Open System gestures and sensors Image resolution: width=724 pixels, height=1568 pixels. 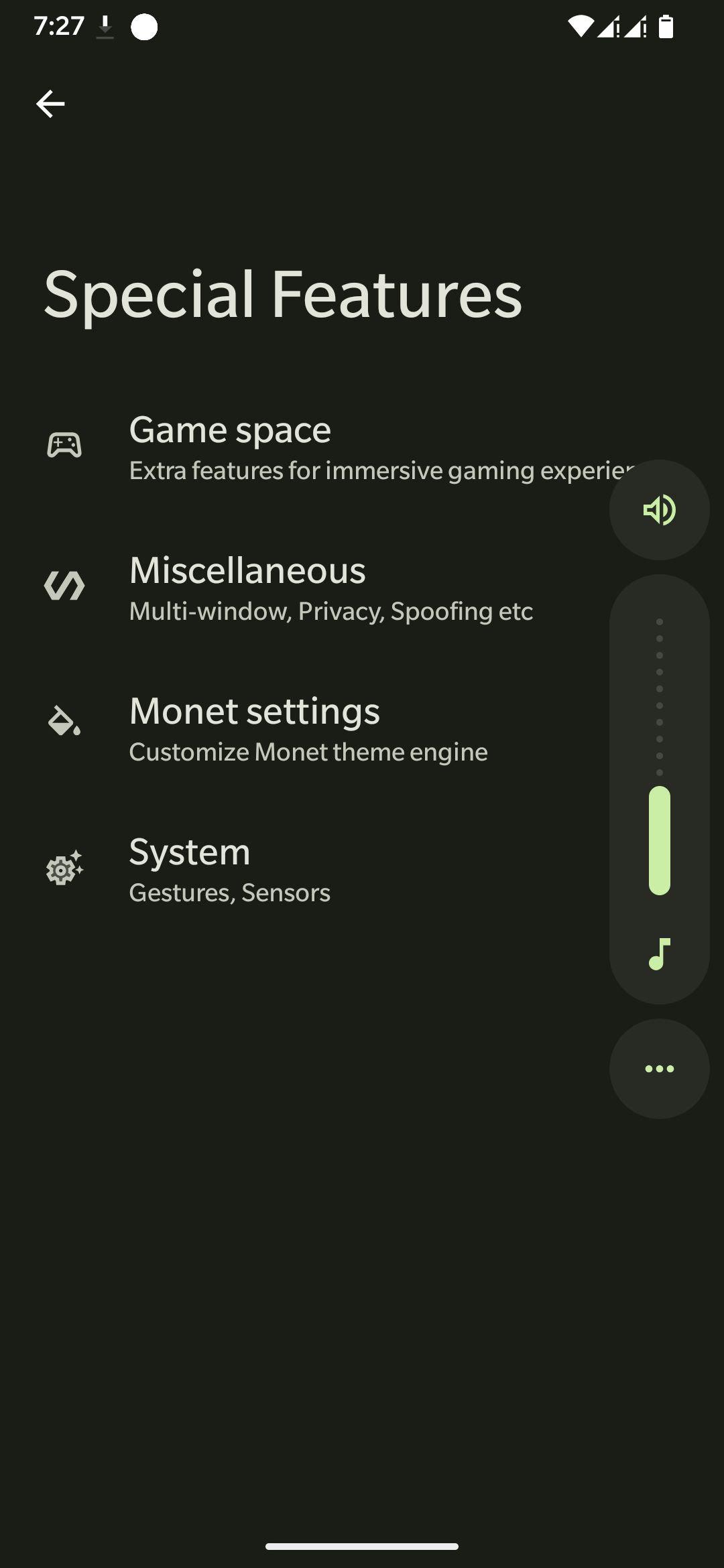point(362,869)
